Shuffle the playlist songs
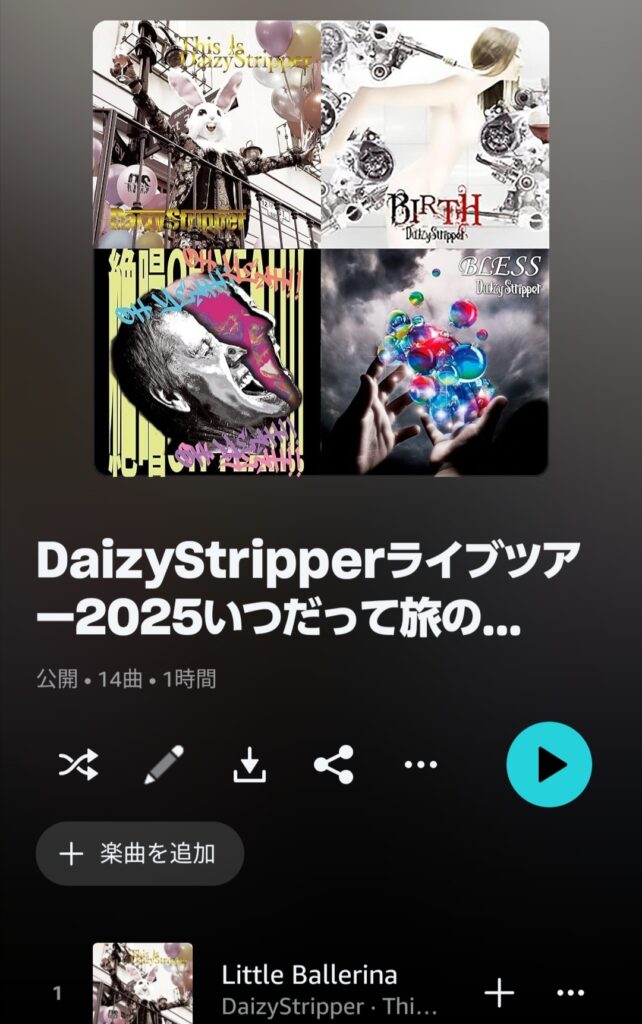The height and width of the screenshot is (1024, 642). [78, 765]
